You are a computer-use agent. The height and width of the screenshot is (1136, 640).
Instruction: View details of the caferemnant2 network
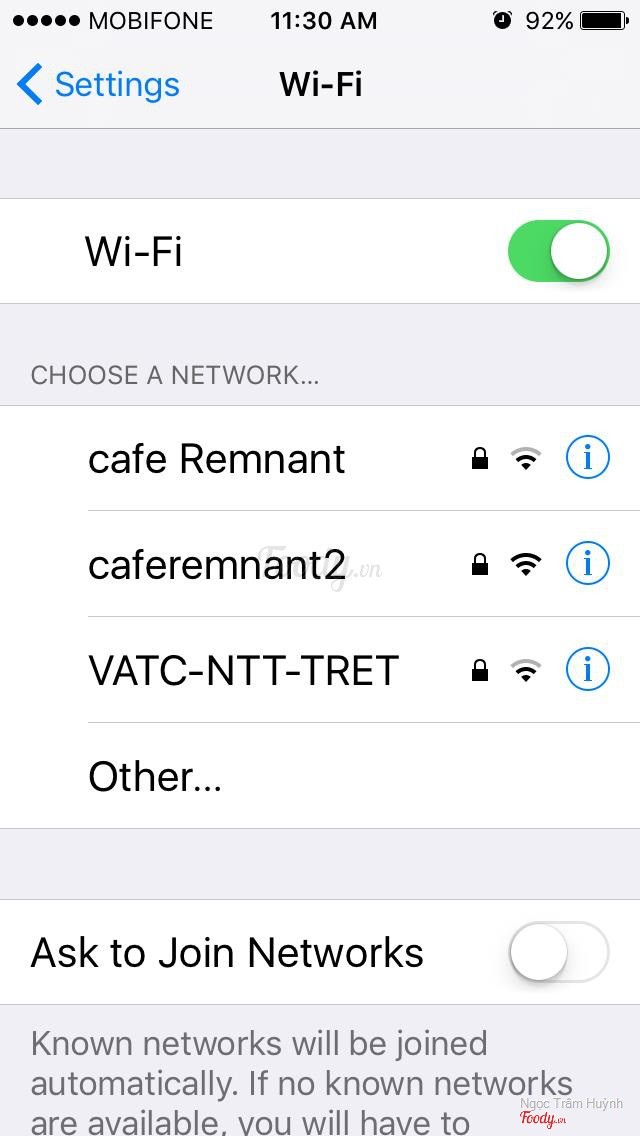point(587,565)
